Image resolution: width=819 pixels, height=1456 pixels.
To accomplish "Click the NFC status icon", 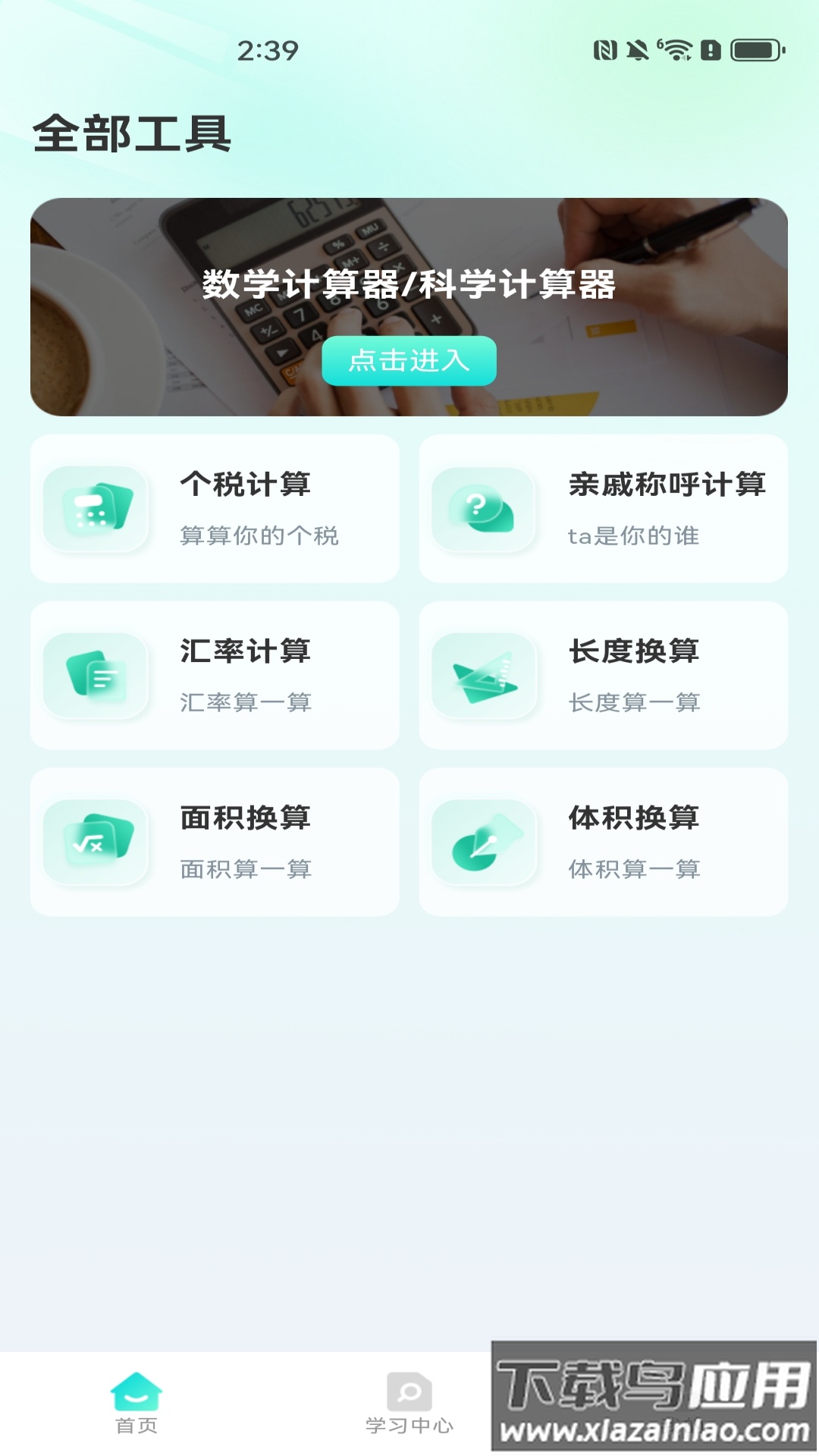I will tap(604, 52).
